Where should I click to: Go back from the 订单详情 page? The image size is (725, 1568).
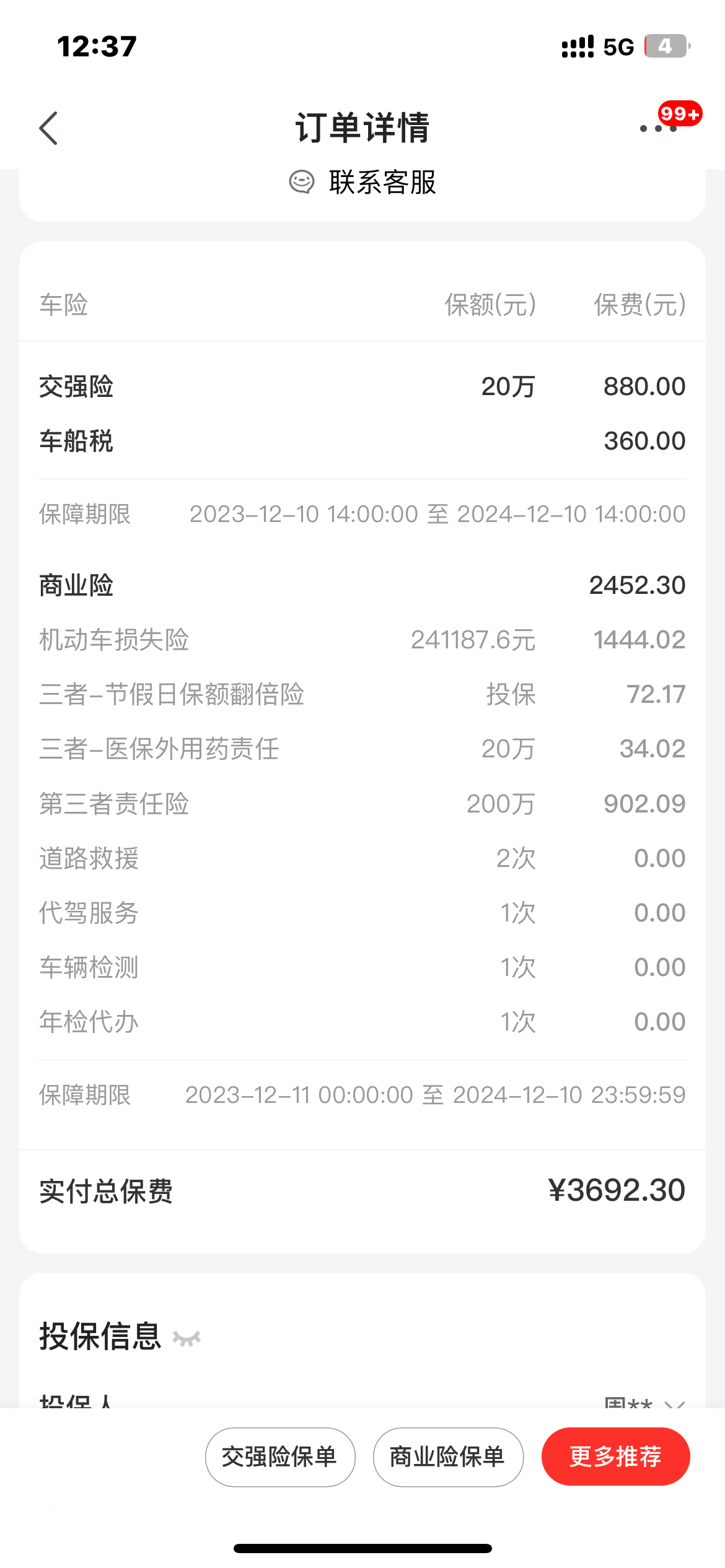pyautogui.click(x=48, y=128)
